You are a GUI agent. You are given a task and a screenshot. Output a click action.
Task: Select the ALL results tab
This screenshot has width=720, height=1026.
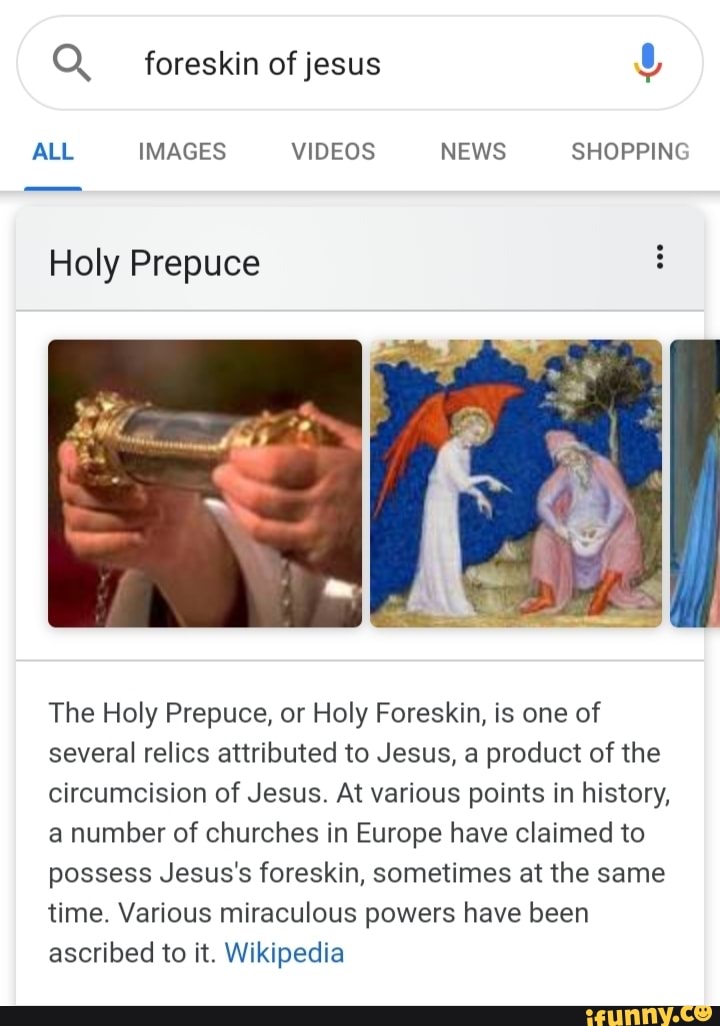[x=53, y=151]
